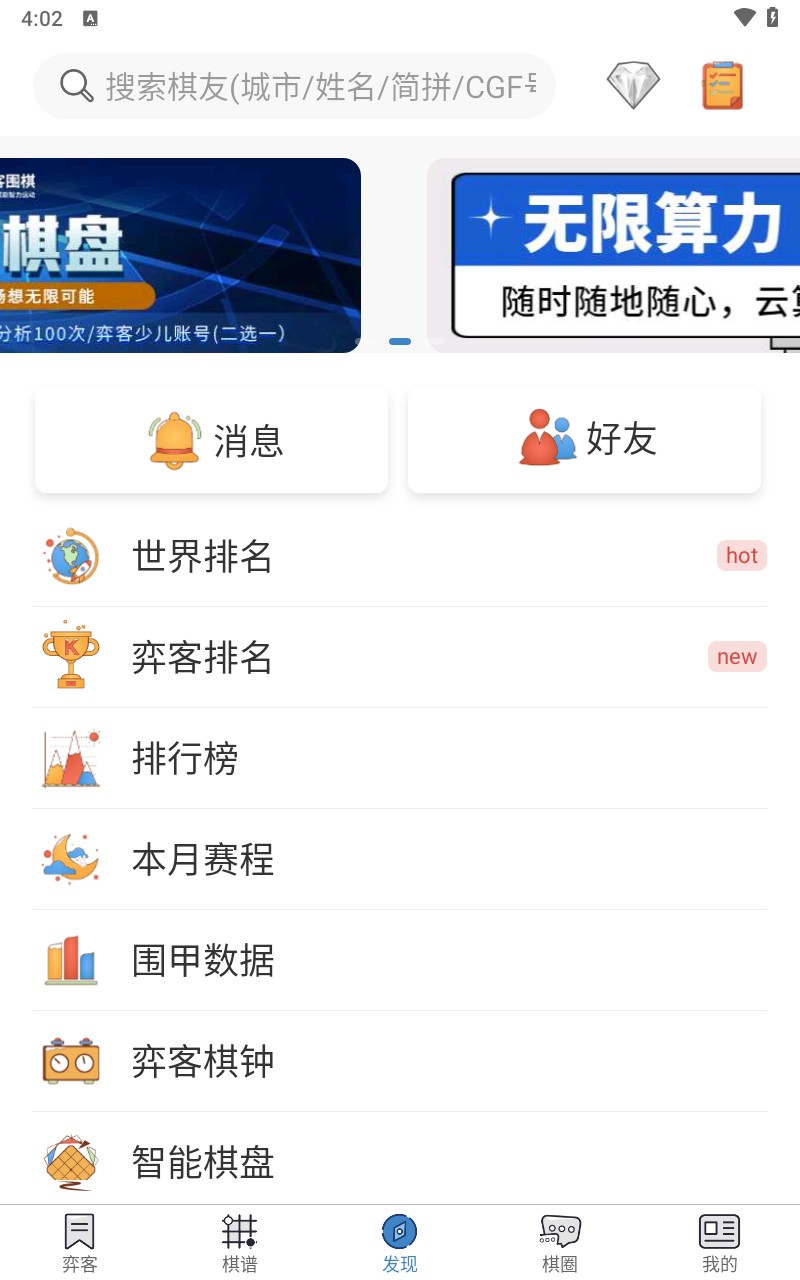Open the diamond membership icon
This screenshot has width=800, height=1280.
[x=632, y=85]
